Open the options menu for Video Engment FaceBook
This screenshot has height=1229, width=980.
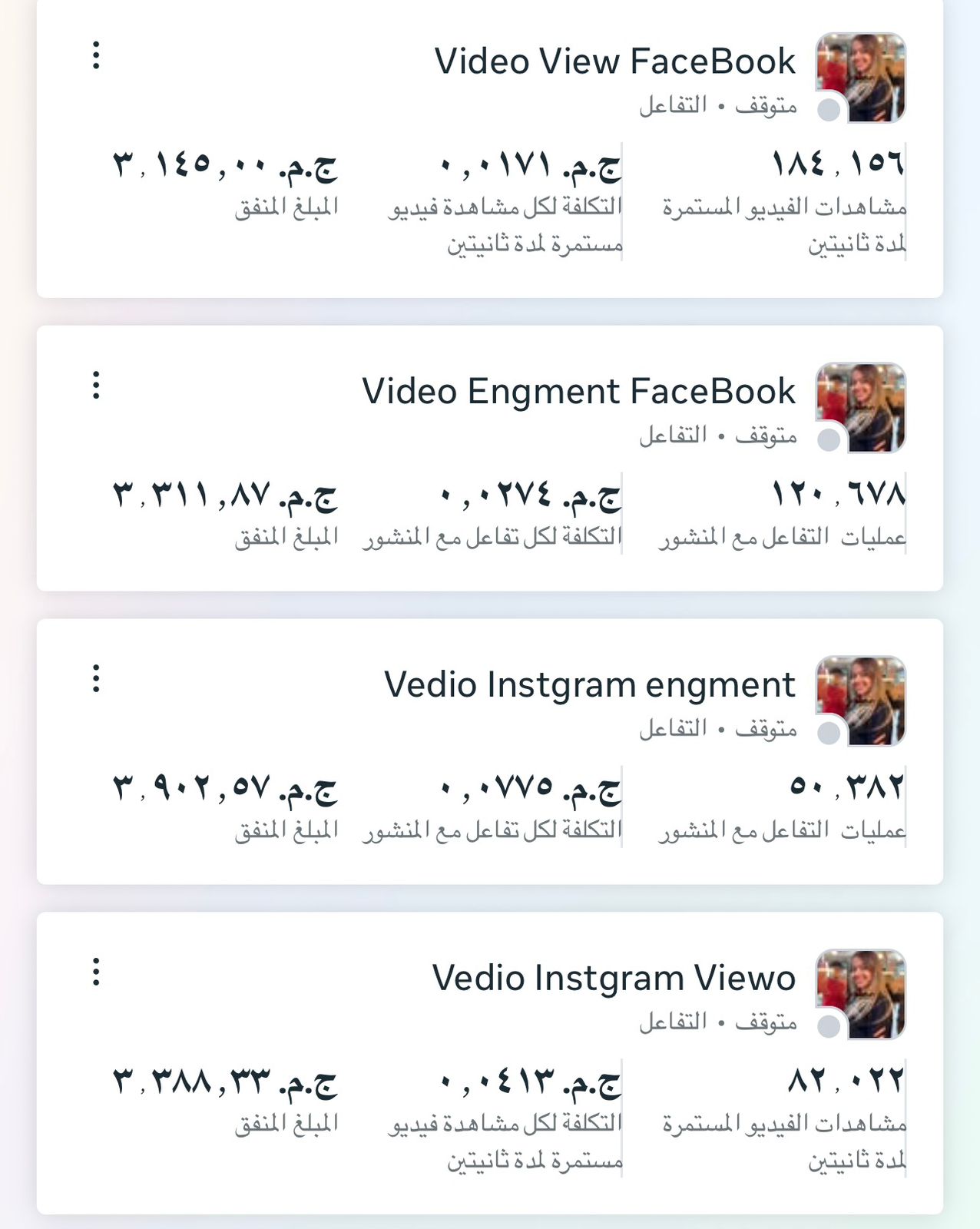pyautogui.click(x=96, y=386)
